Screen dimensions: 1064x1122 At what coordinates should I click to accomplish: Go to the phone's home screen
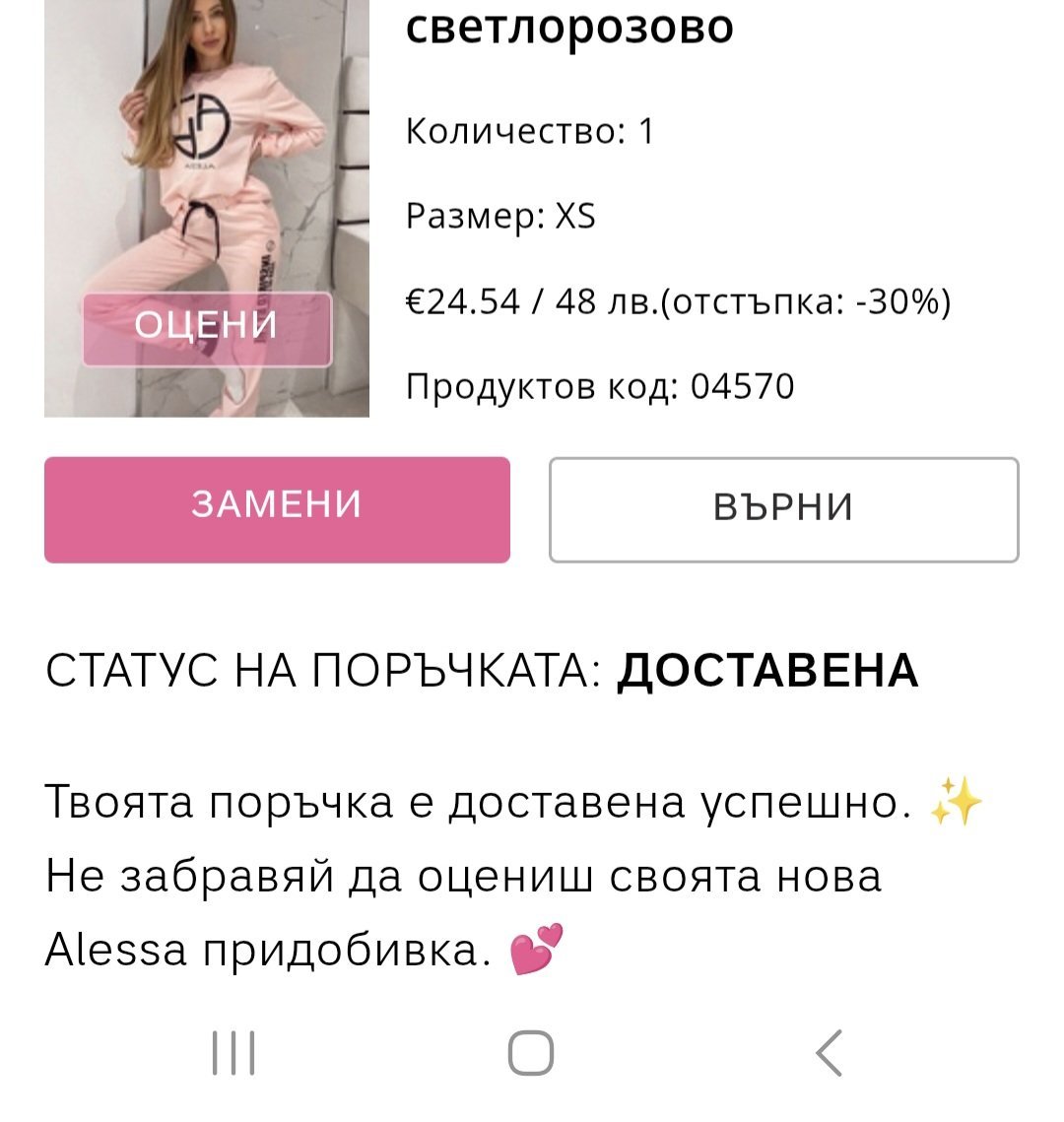pos(531,1053)
